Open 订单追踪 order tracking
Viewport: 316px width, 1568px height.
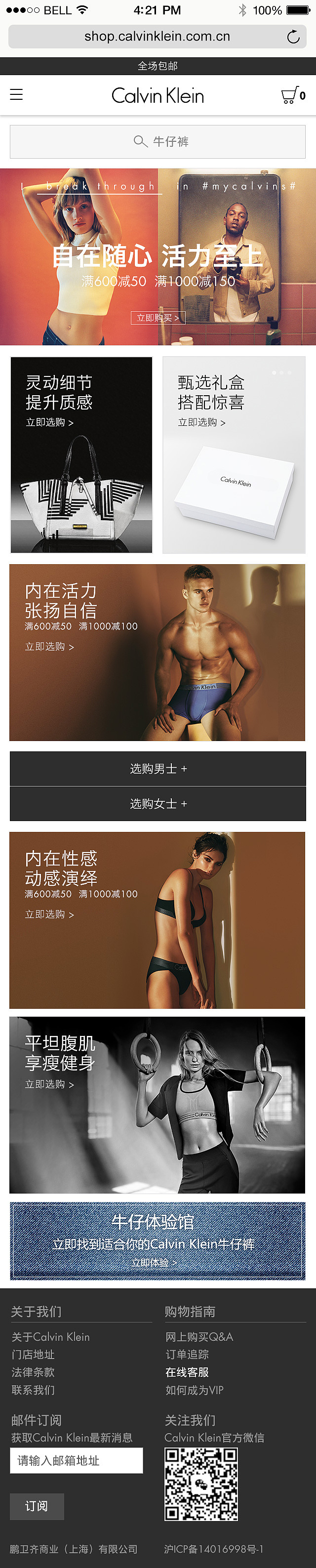click(x=187, y=1355)
